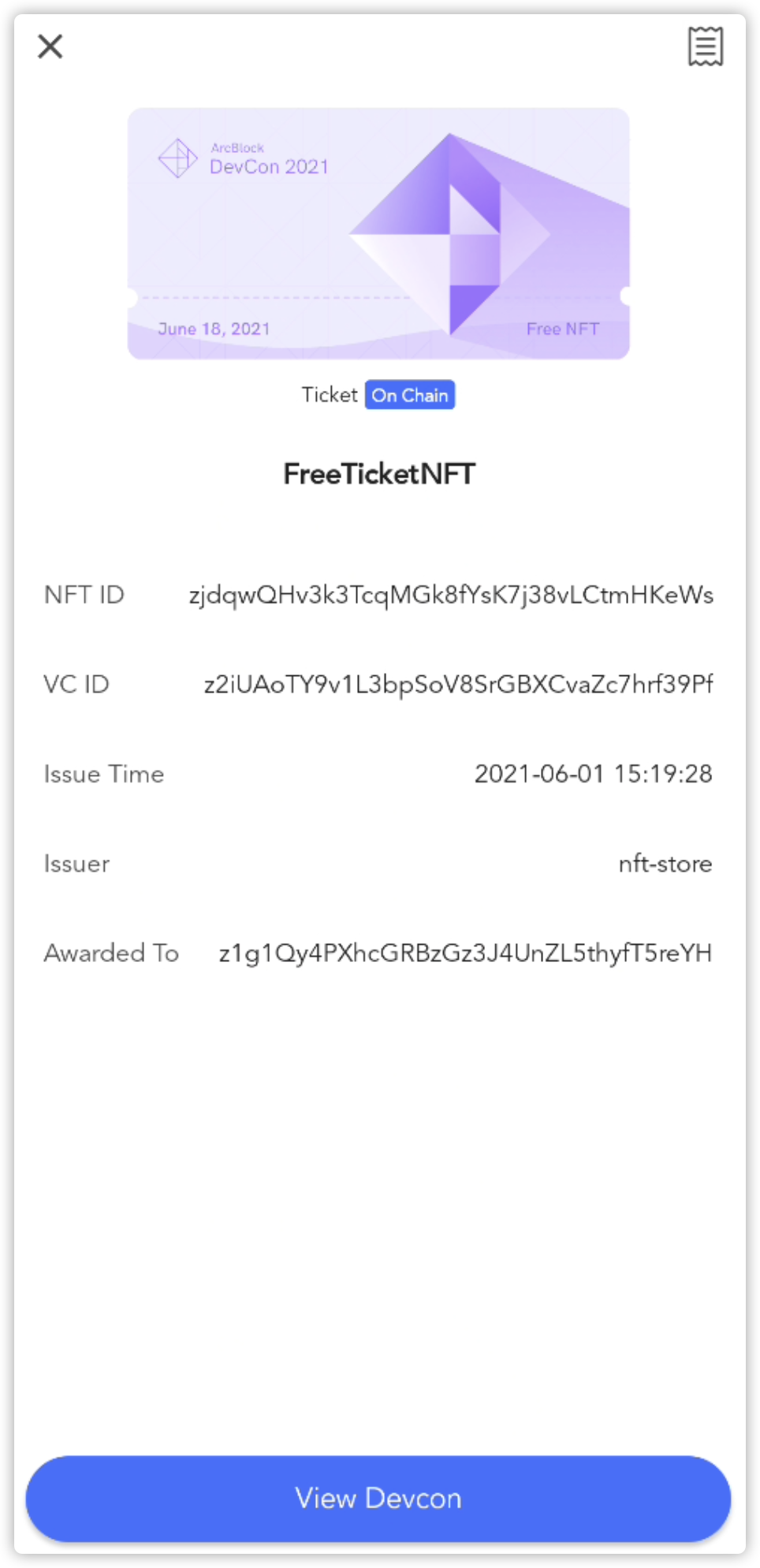Open the DevCon 2021 ticket image
This screenshot has height=1568, width=760.
click(378, 233)
